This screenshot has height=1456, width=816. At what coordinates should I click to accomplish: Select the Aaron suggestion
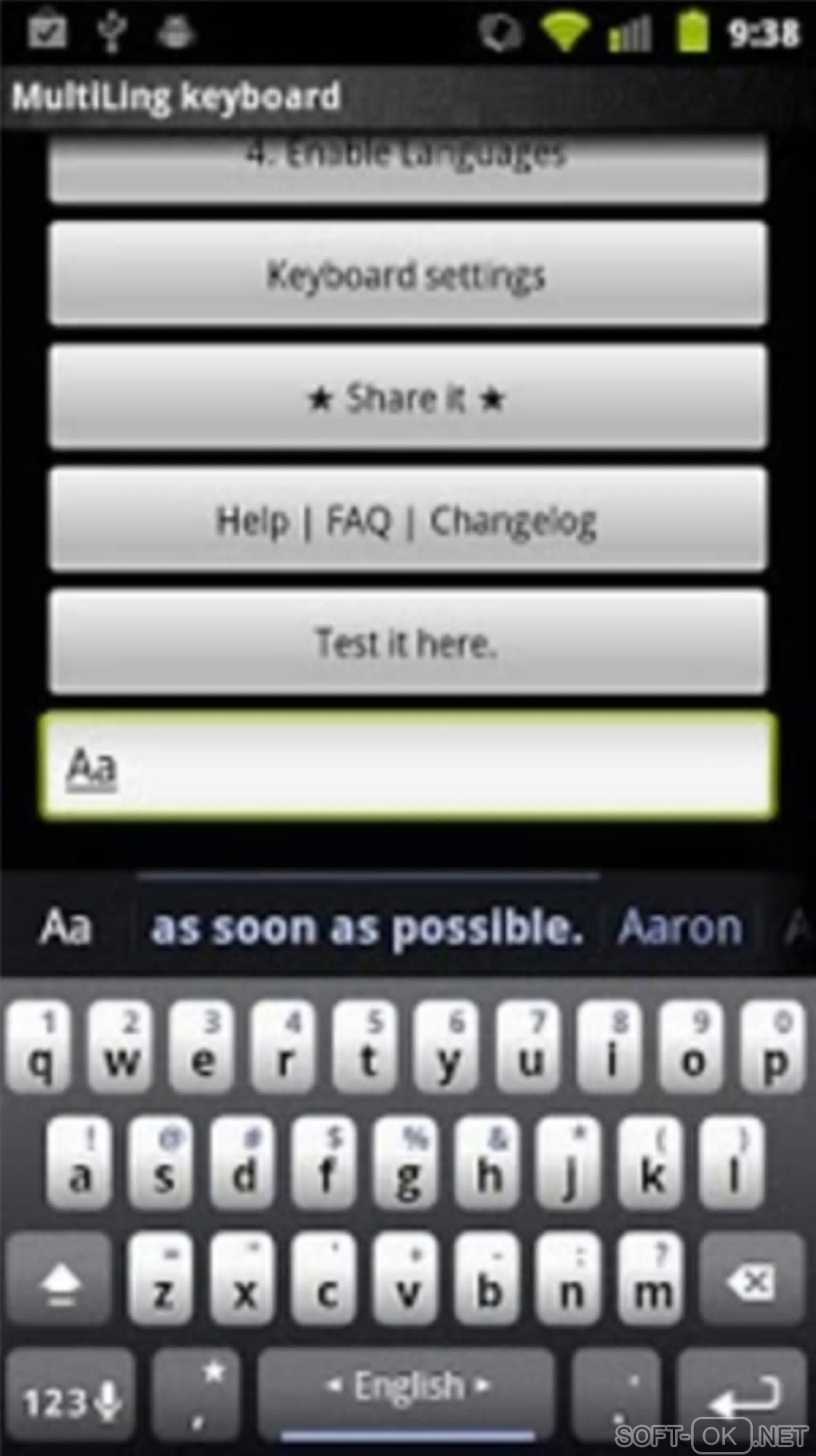pos(680,929)
